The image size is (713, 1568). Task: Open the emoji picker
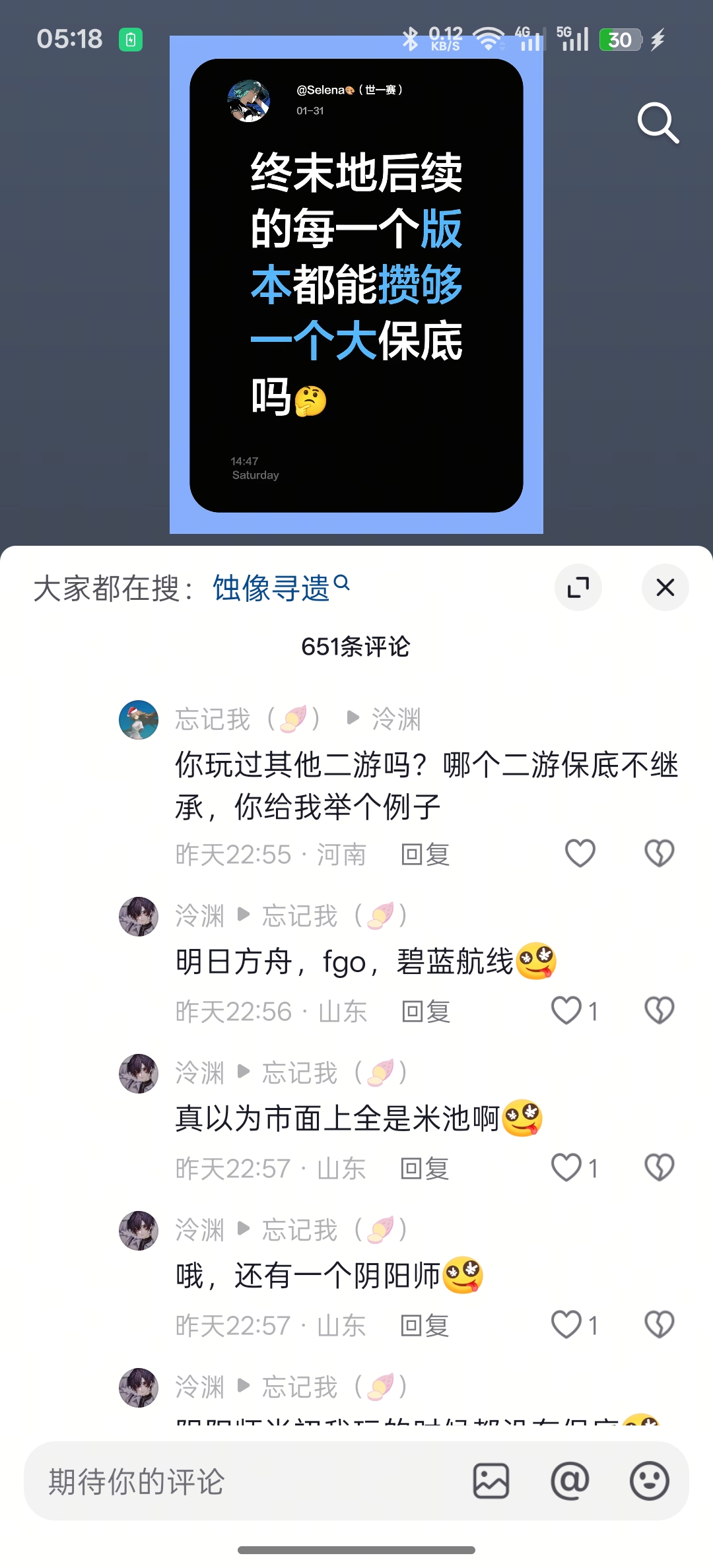click(650, 1481)
